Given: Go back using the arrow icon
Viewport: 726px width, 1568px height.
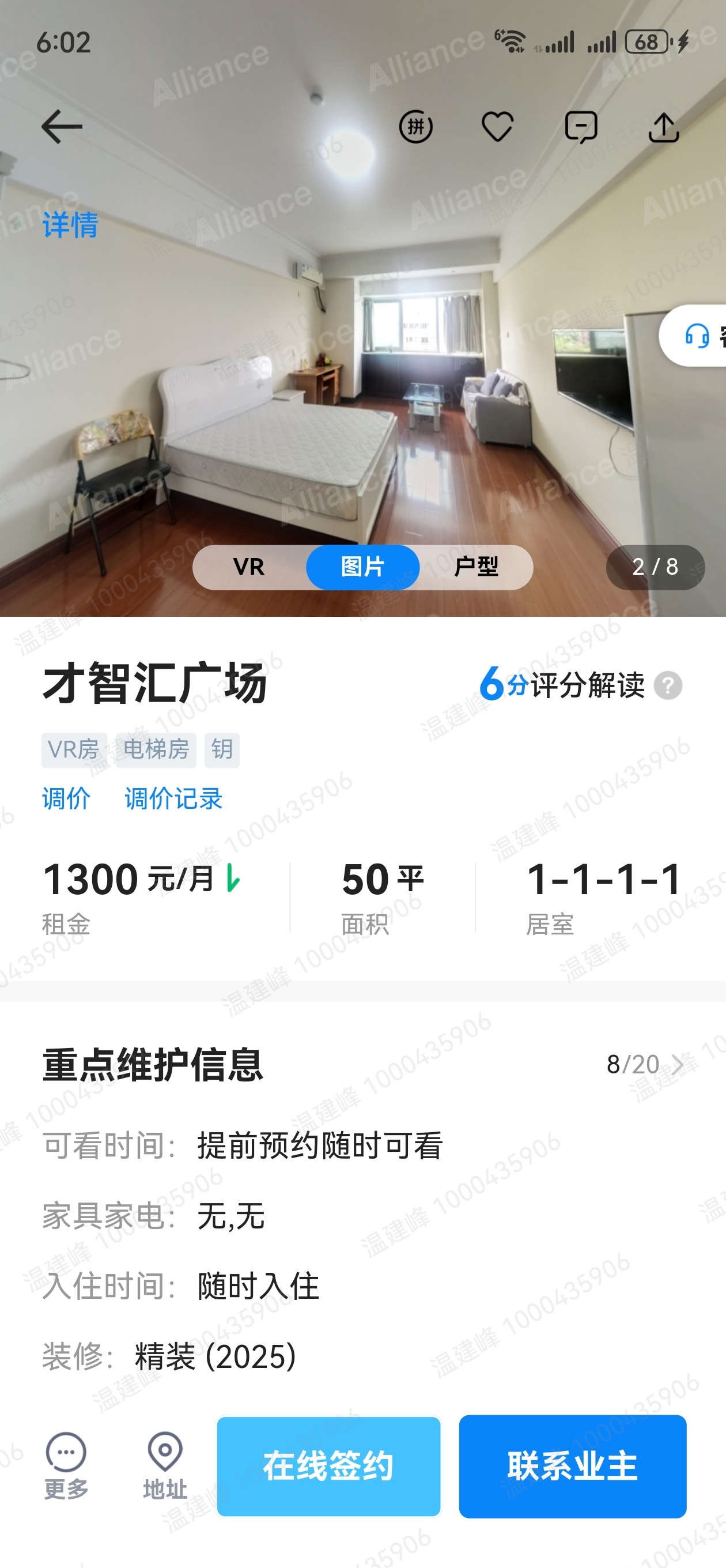Looking at the screenshot, I should (62, 127).
